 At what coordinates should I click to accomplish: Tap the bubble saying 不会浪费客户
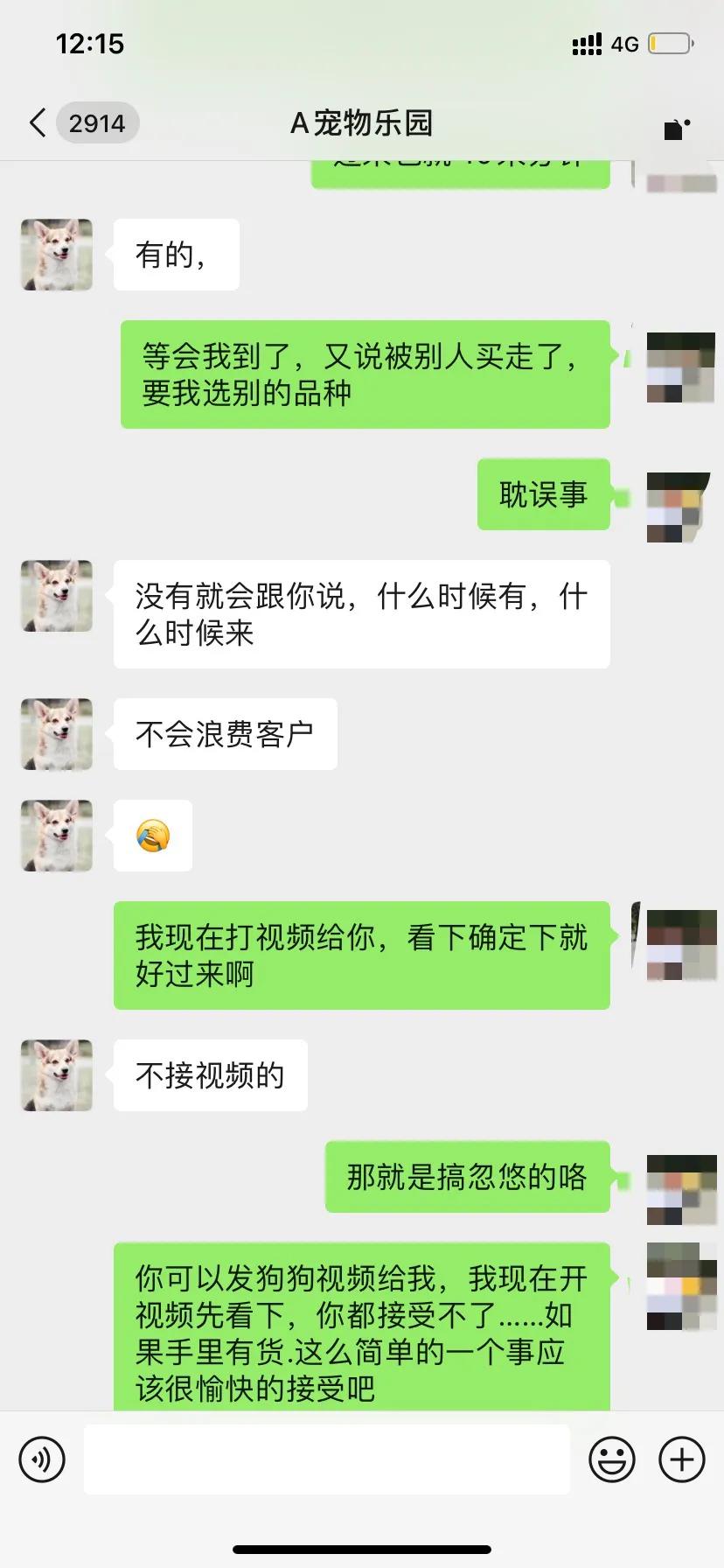click(225, 735)
